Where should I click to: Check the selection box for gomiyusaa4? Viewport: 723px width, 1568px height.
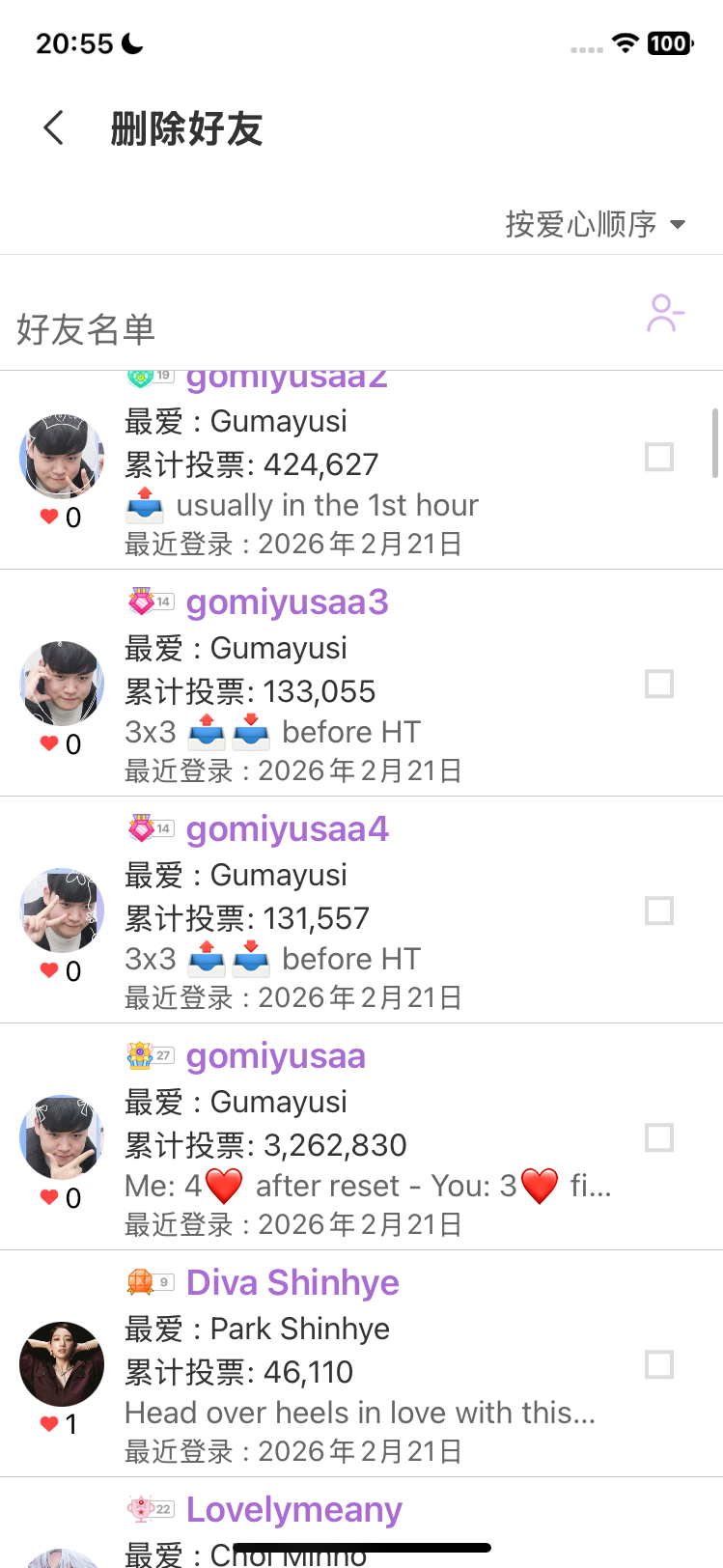click(659, 910)
